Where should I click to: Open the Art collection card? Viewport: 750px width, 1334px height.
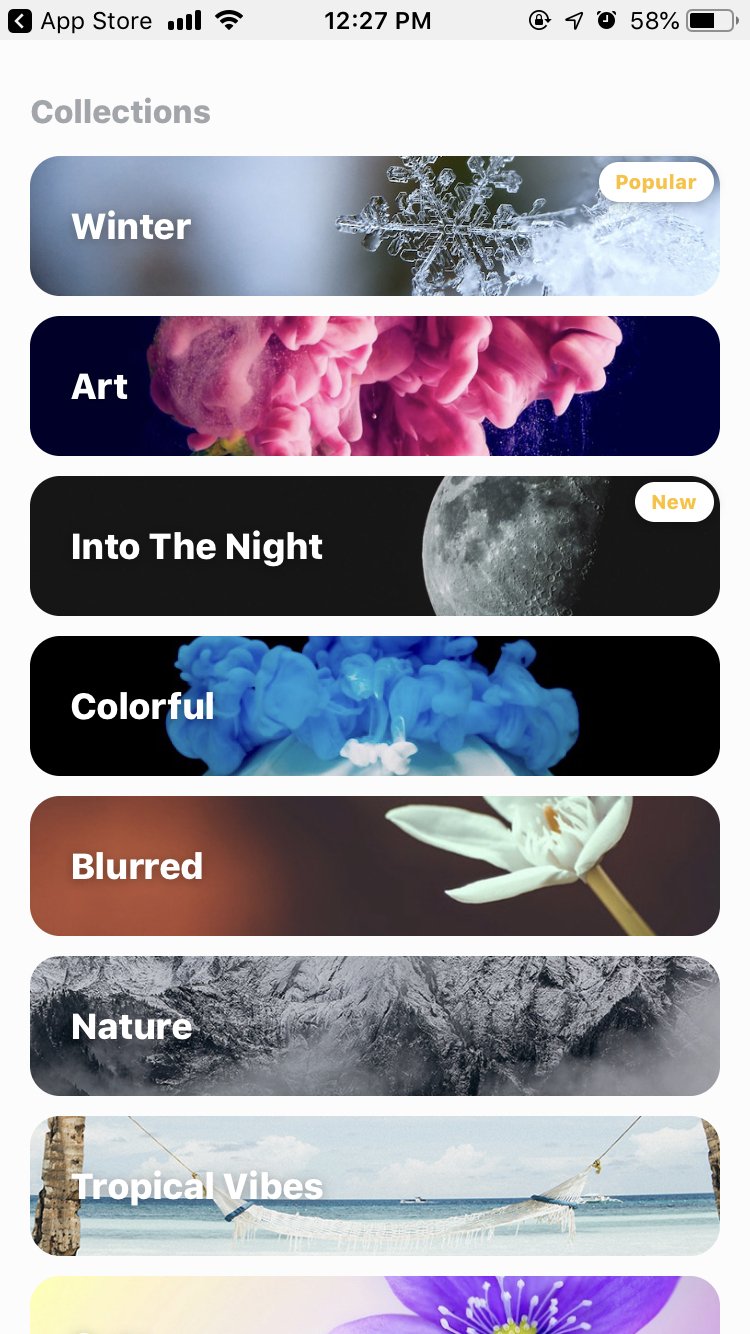pos(375,386)
